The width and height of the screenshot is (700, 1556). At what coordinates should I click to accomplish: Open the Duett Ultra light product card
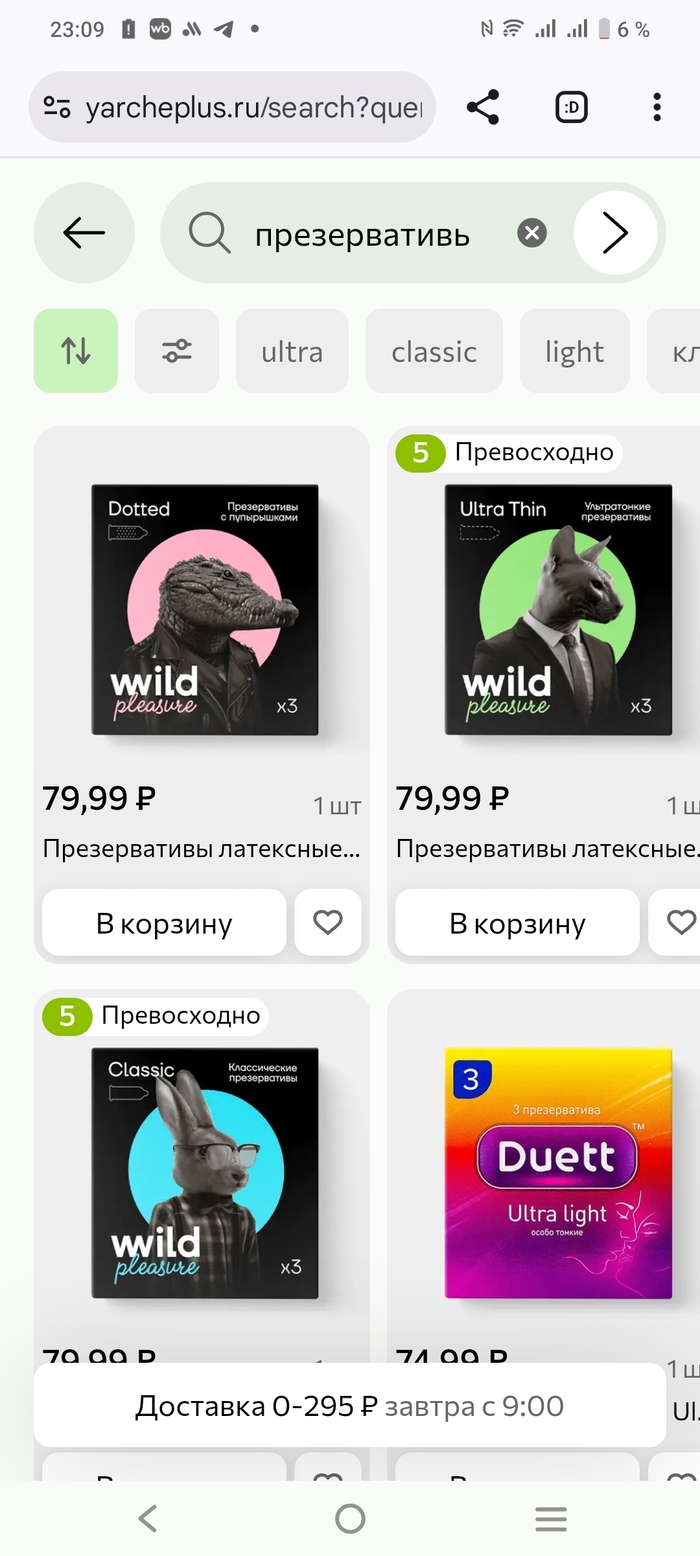557,1173
